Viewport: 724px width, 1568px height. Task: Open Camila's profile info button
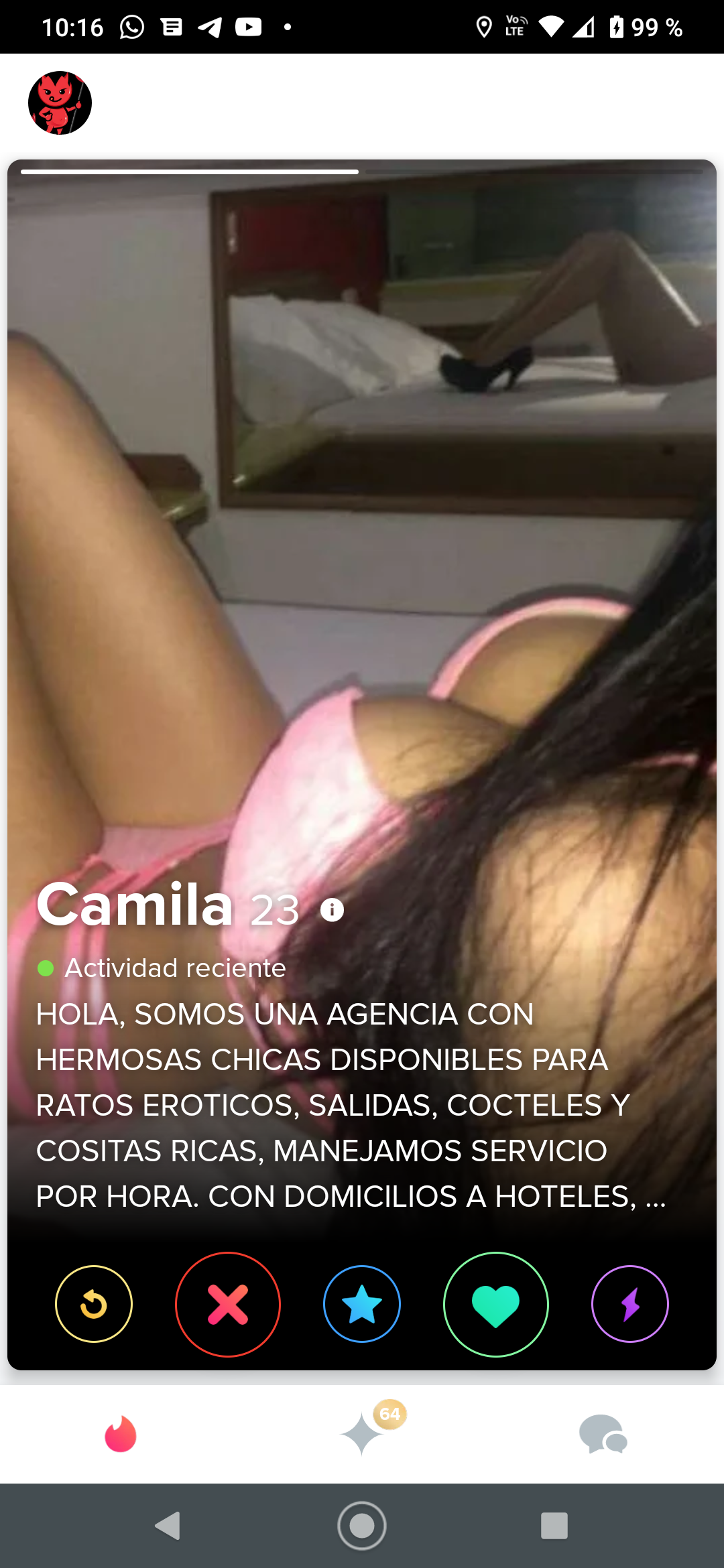pyautogui.click(x=332, y=910)
